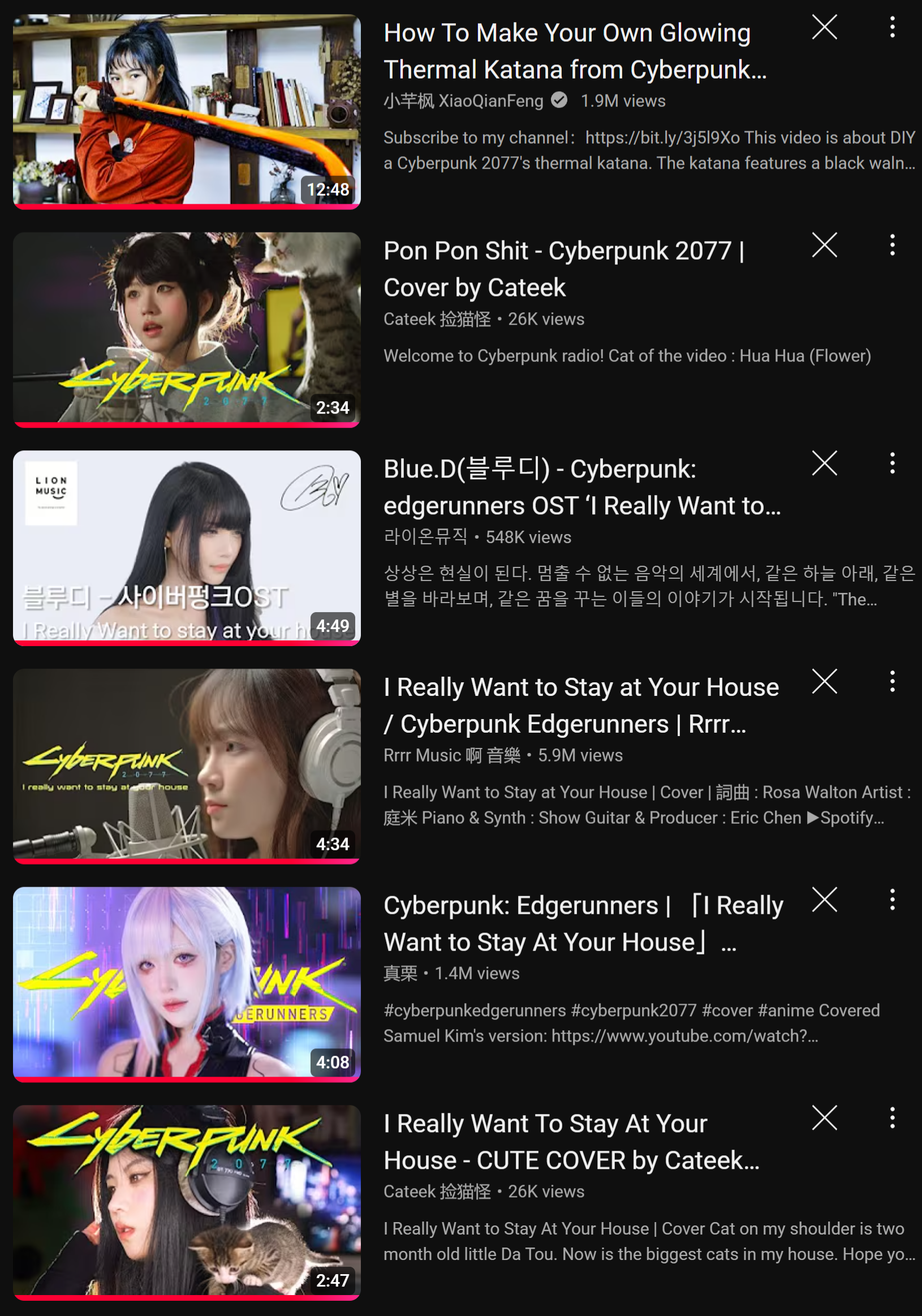Open the 小芊枫 XiaoQianFeng channel name
The image size is (922, 1316).
463,101
